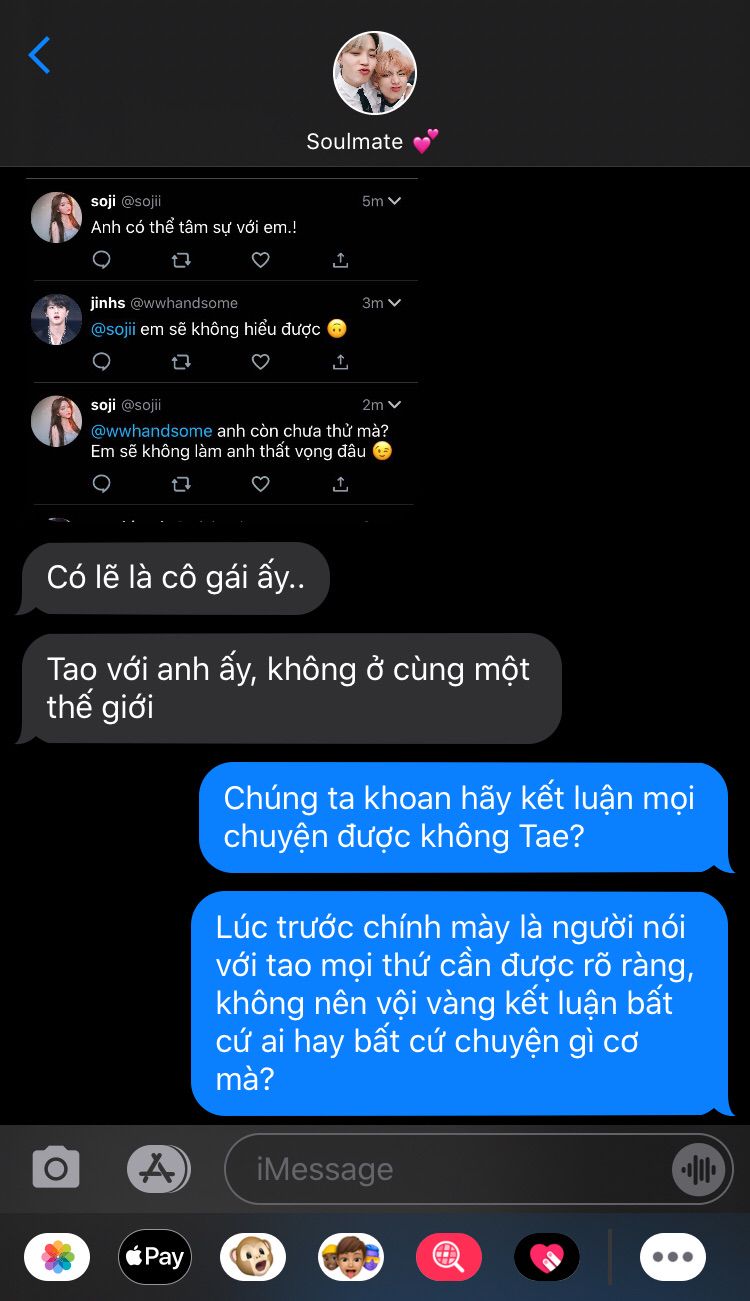The image size is (750, 1301).
Task: Open the Photos iMessage app
Action: click(x=57, y=1257)
